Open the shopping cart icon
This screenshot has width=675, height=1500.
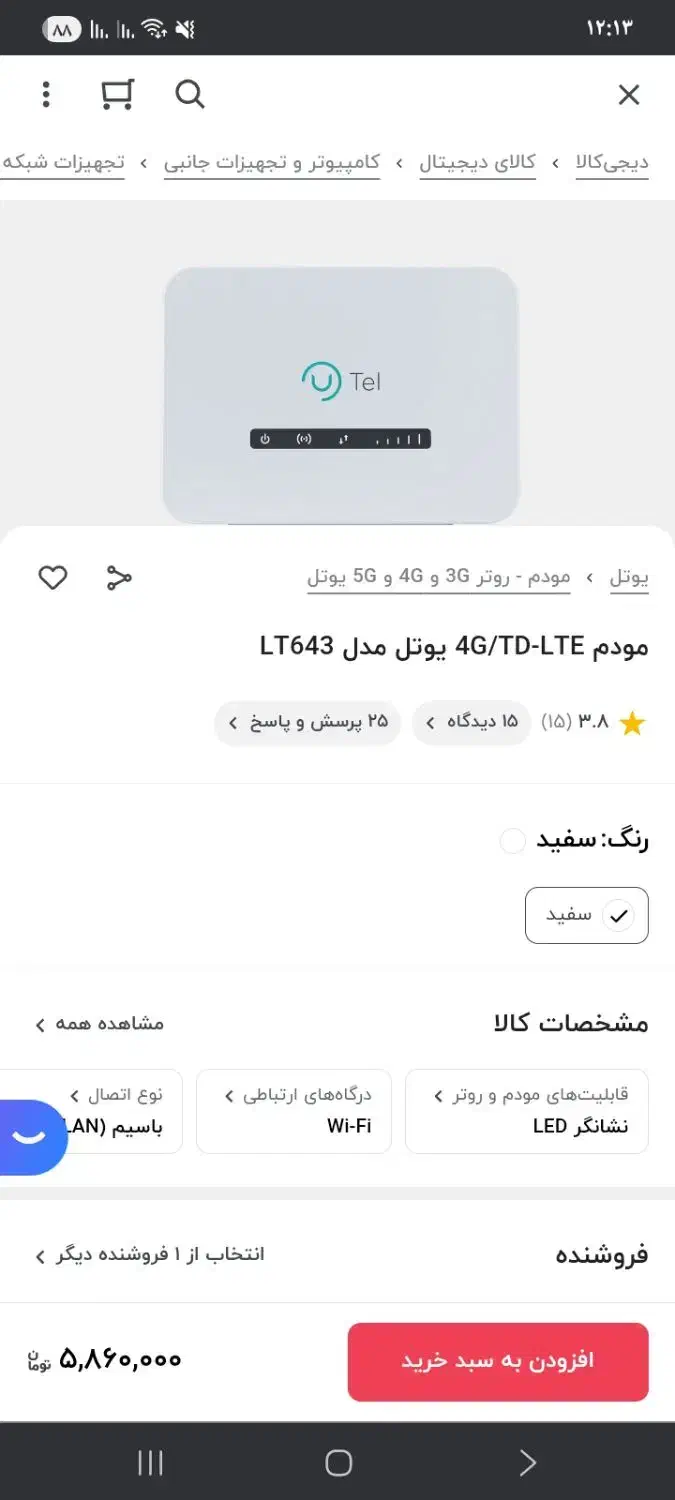click(x=117, y=95)
